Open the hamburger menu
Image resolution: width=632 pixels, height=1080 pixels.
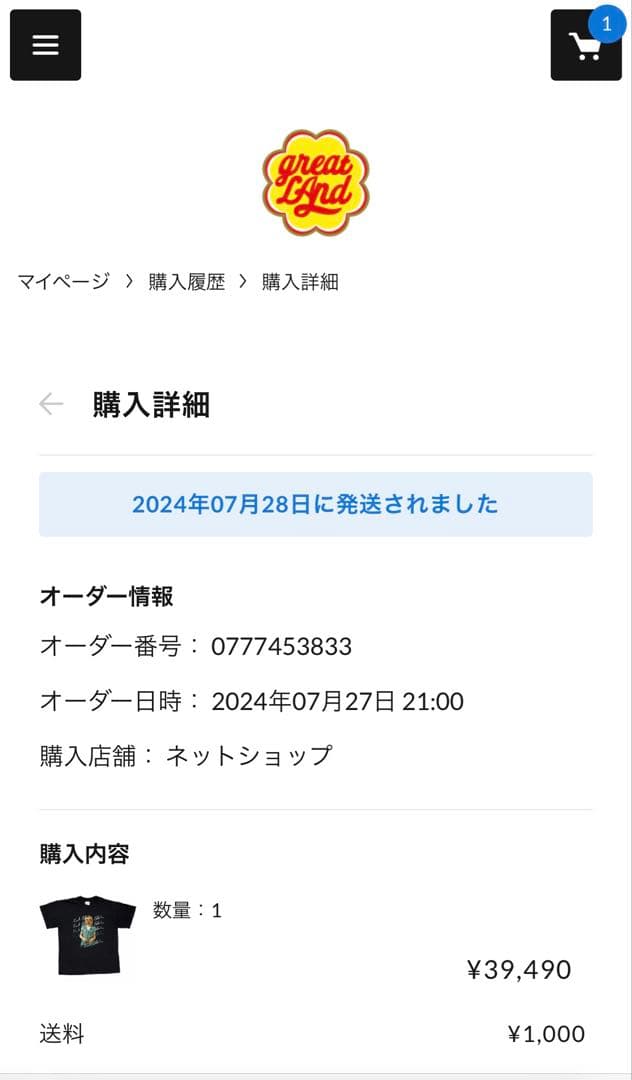[45, 45]
